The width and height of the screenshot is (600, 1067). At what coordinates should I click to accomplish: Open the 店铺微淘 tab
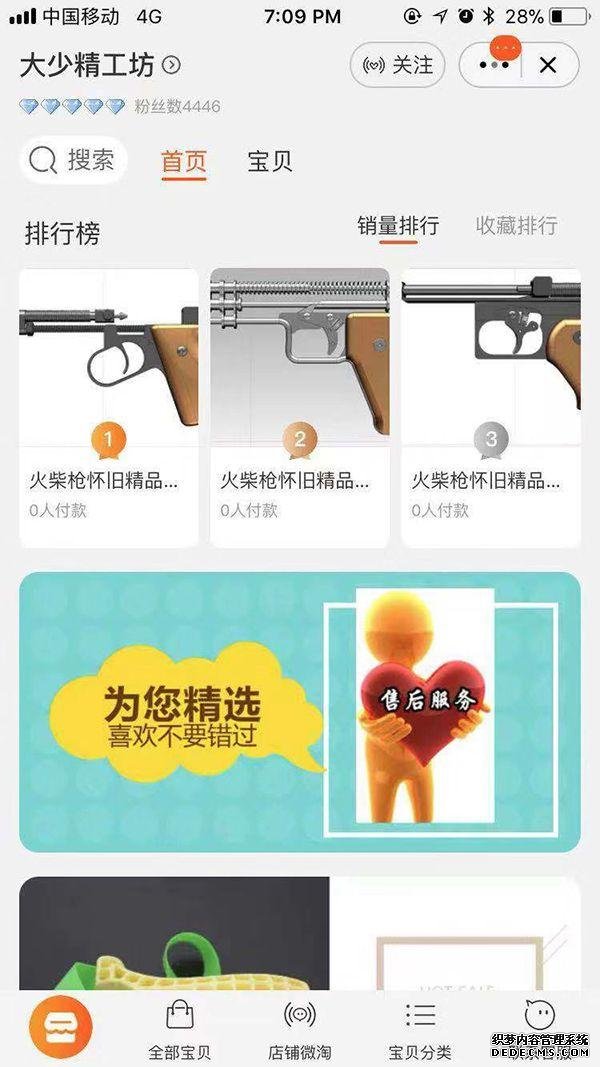tap(300, 1030)
